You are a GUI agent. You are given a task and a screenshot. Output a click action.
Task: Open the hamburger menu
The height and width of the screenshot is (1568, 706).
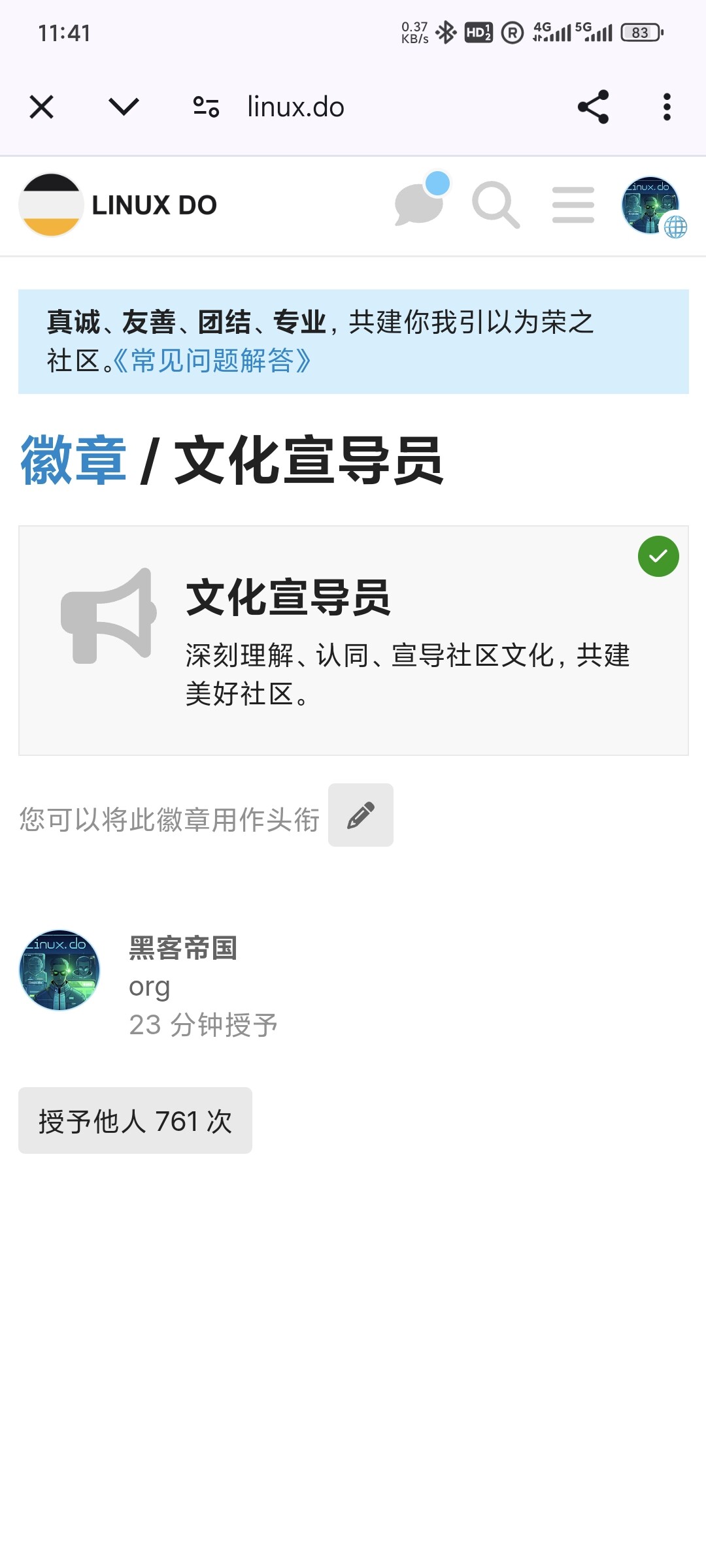573,205
